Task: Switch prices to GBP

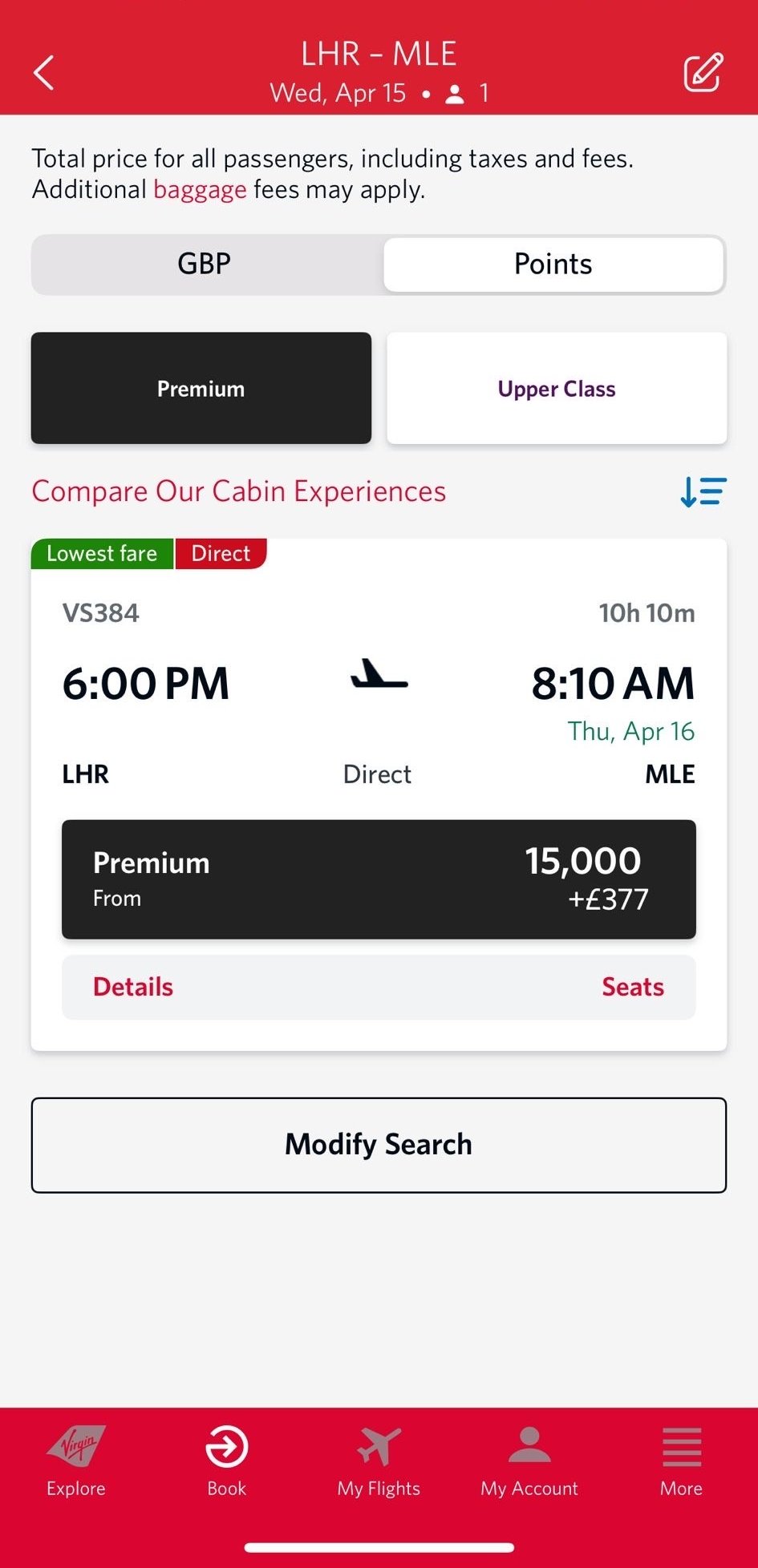Action: 205,264
